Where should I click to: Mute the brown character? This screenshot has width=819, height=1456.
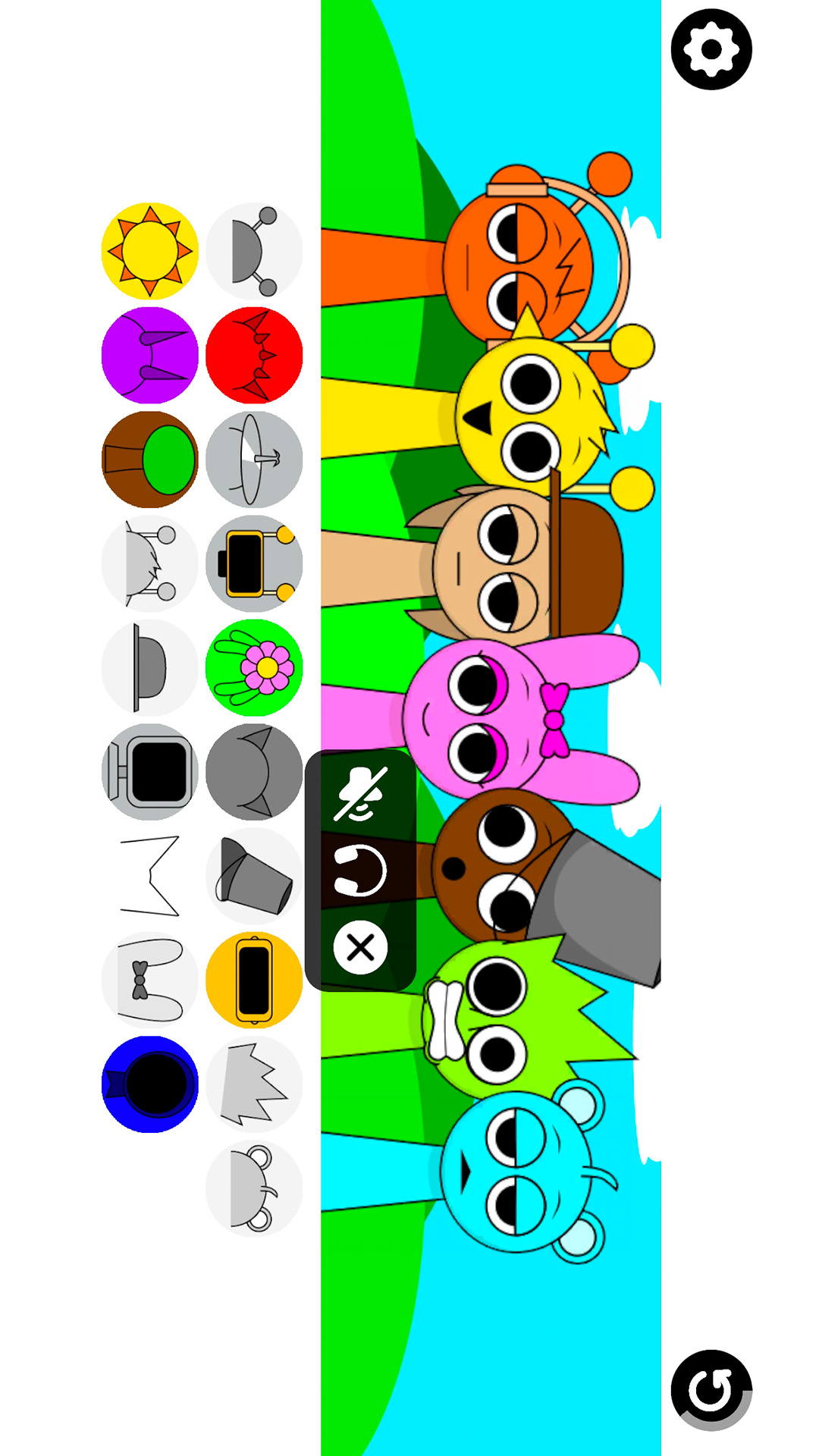point(361,794)
